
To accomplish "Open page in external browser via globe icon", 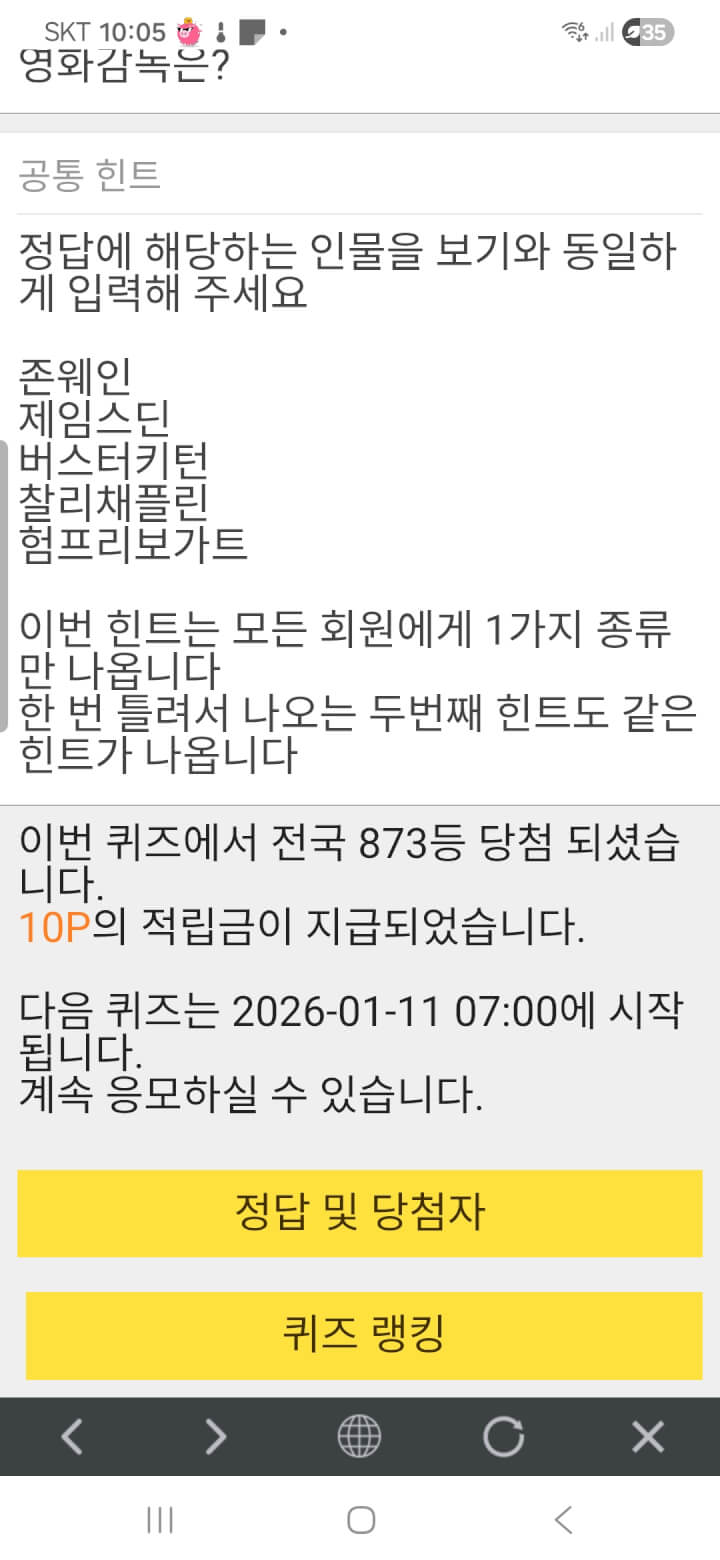I will (x=359, y=1437).
